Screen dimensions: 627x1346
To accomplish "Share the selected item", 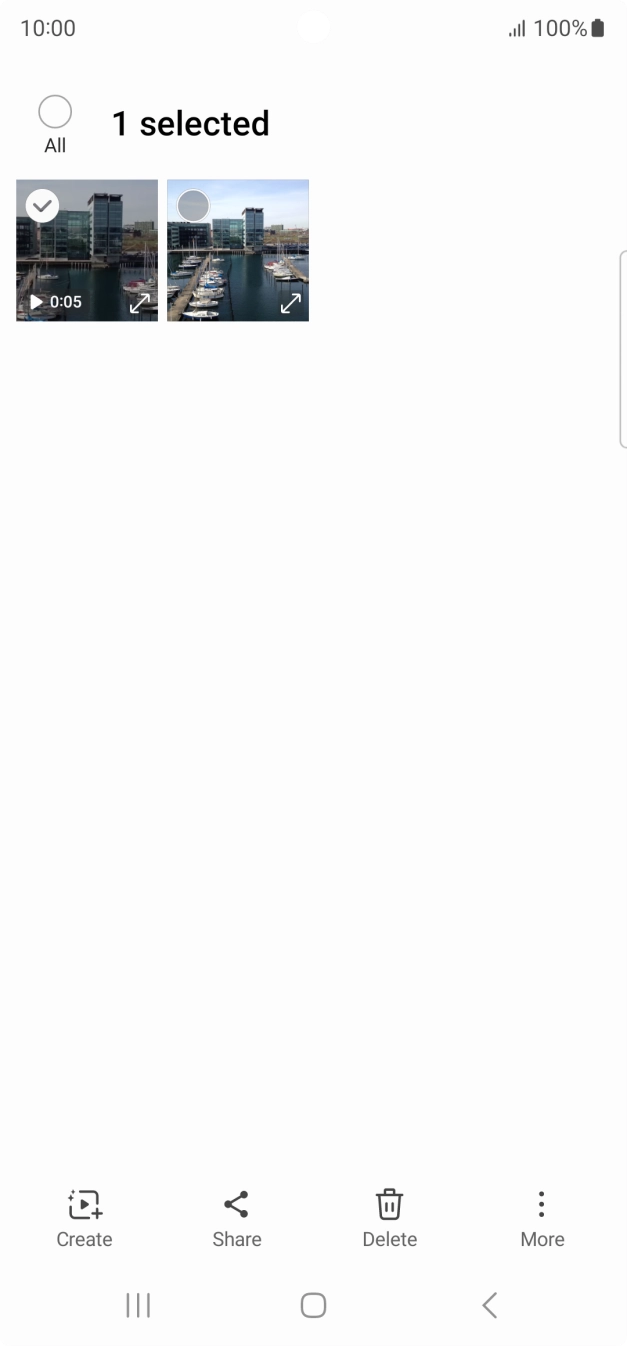I will click(x=236, y=1218).
